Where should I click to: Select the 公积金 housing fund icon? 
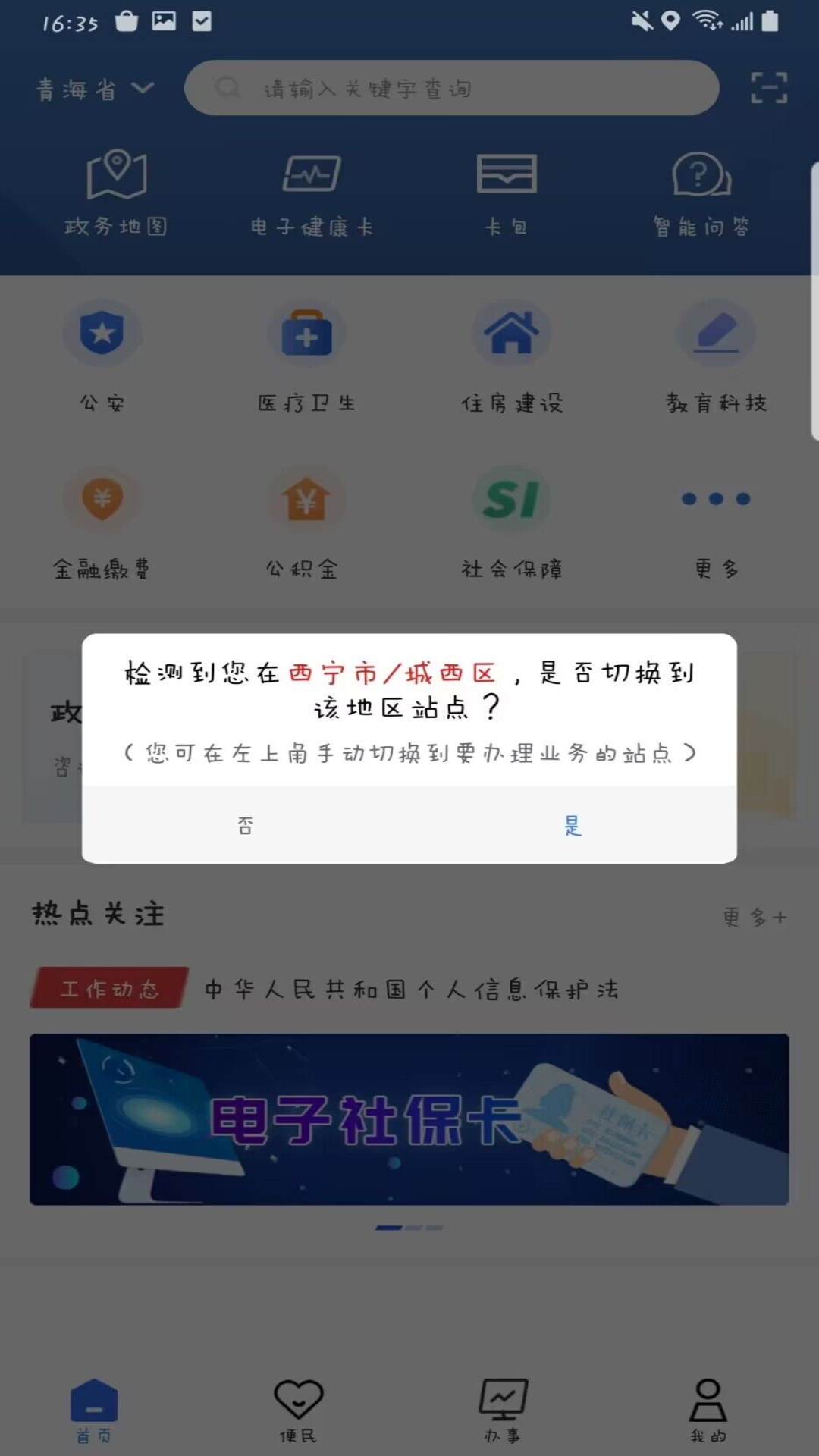click(x=307, y=498)
